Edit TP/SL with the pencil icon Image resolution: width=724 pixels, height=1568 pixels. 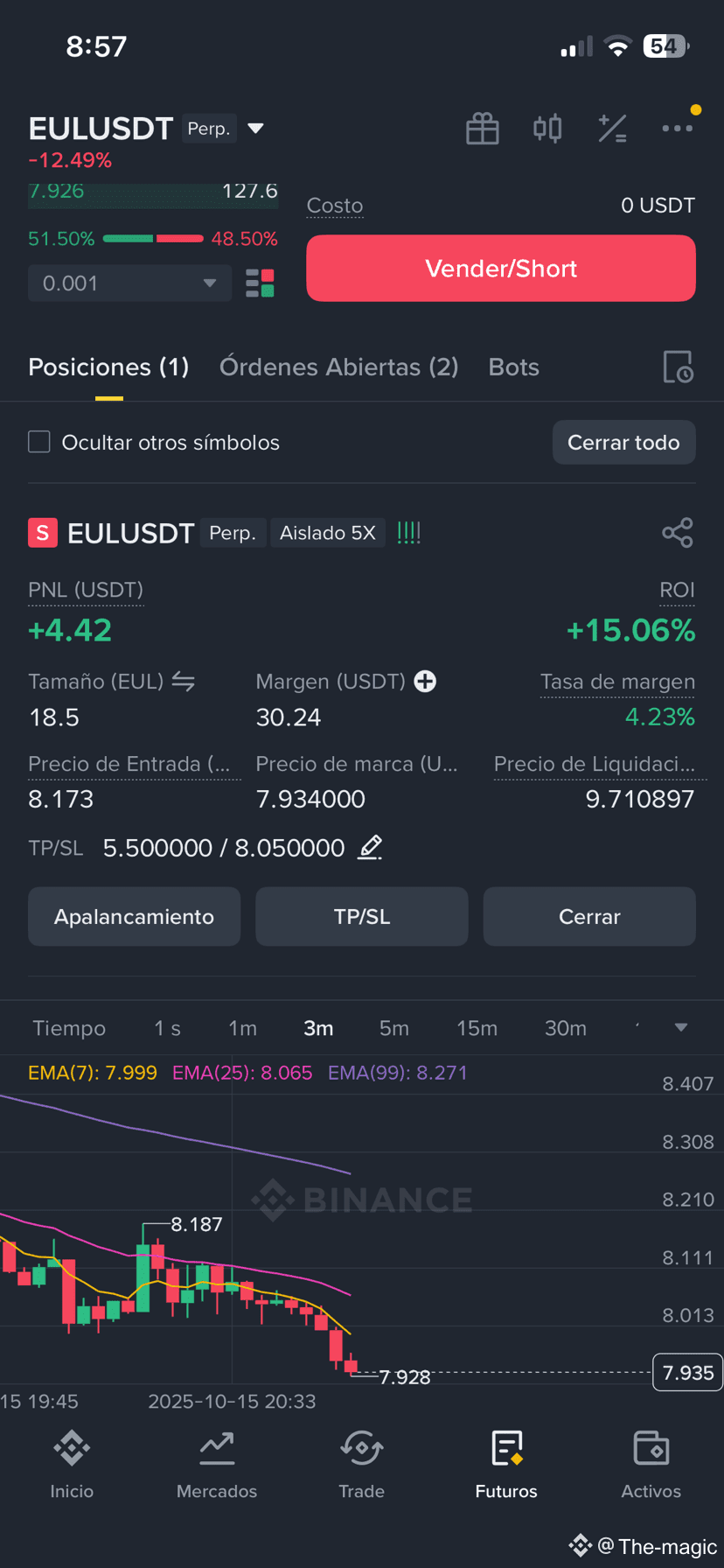click(370, 847)
